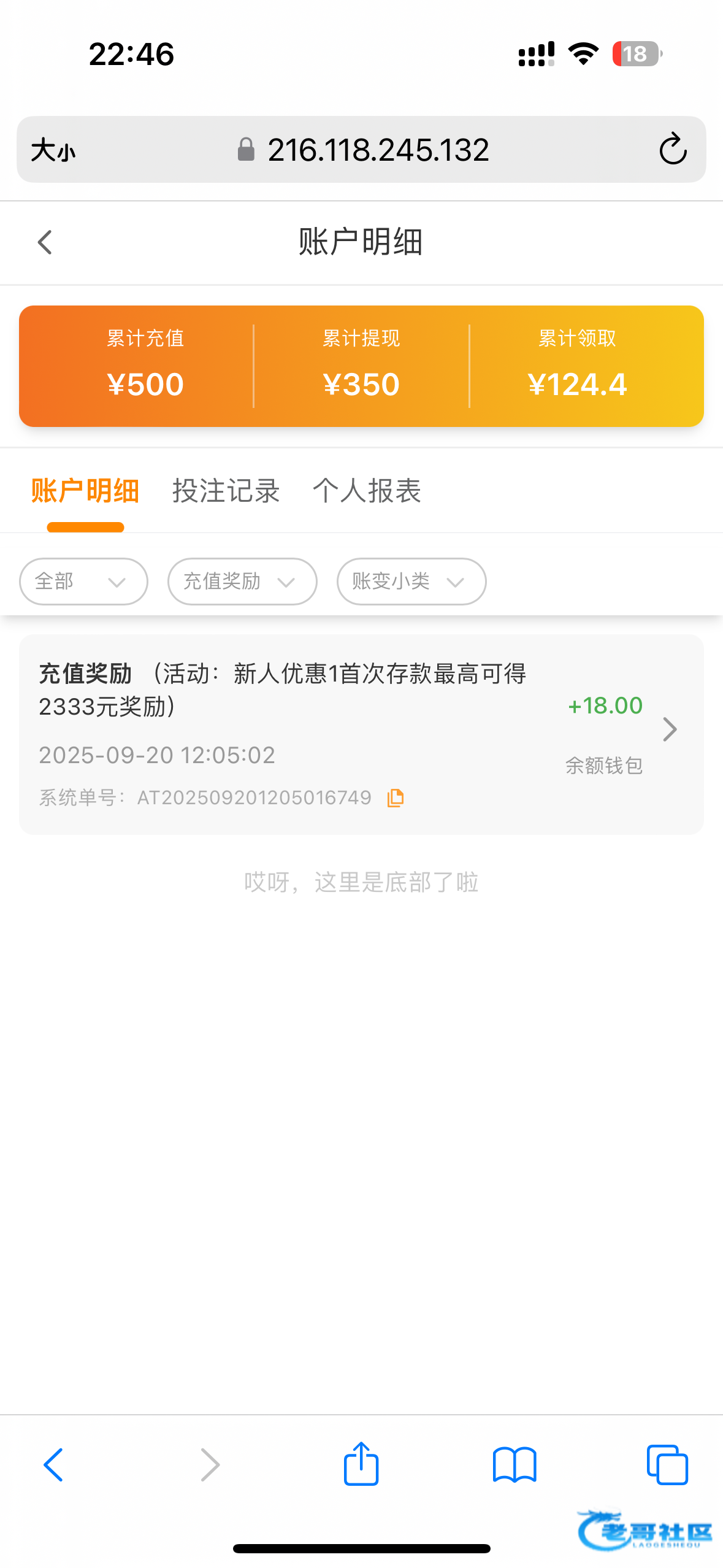The height and width of the screenshot is (1568, 723).
Task: Open the browser bookmarks
Action: [515, 1465]
